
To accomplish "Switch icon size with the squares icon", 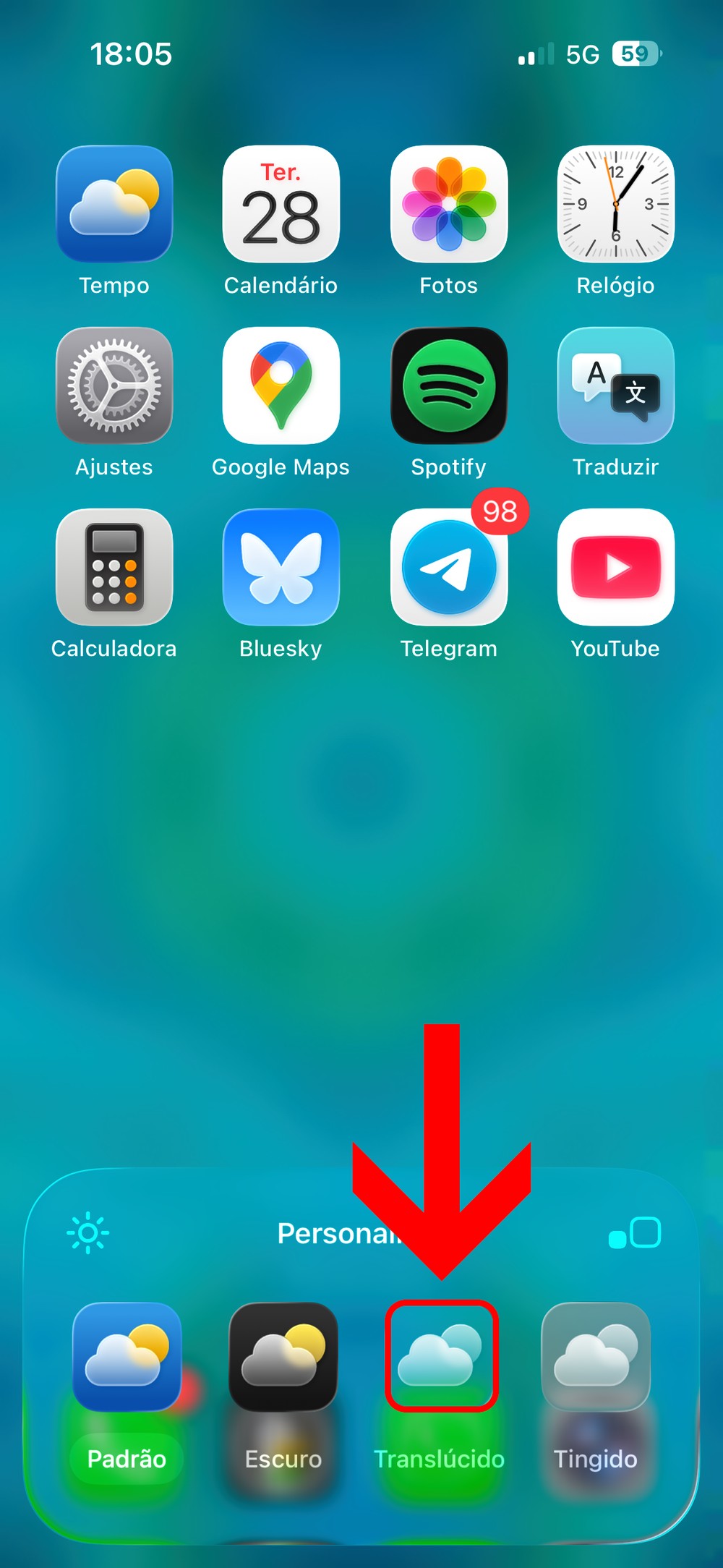I will (x=635, y=1232).
